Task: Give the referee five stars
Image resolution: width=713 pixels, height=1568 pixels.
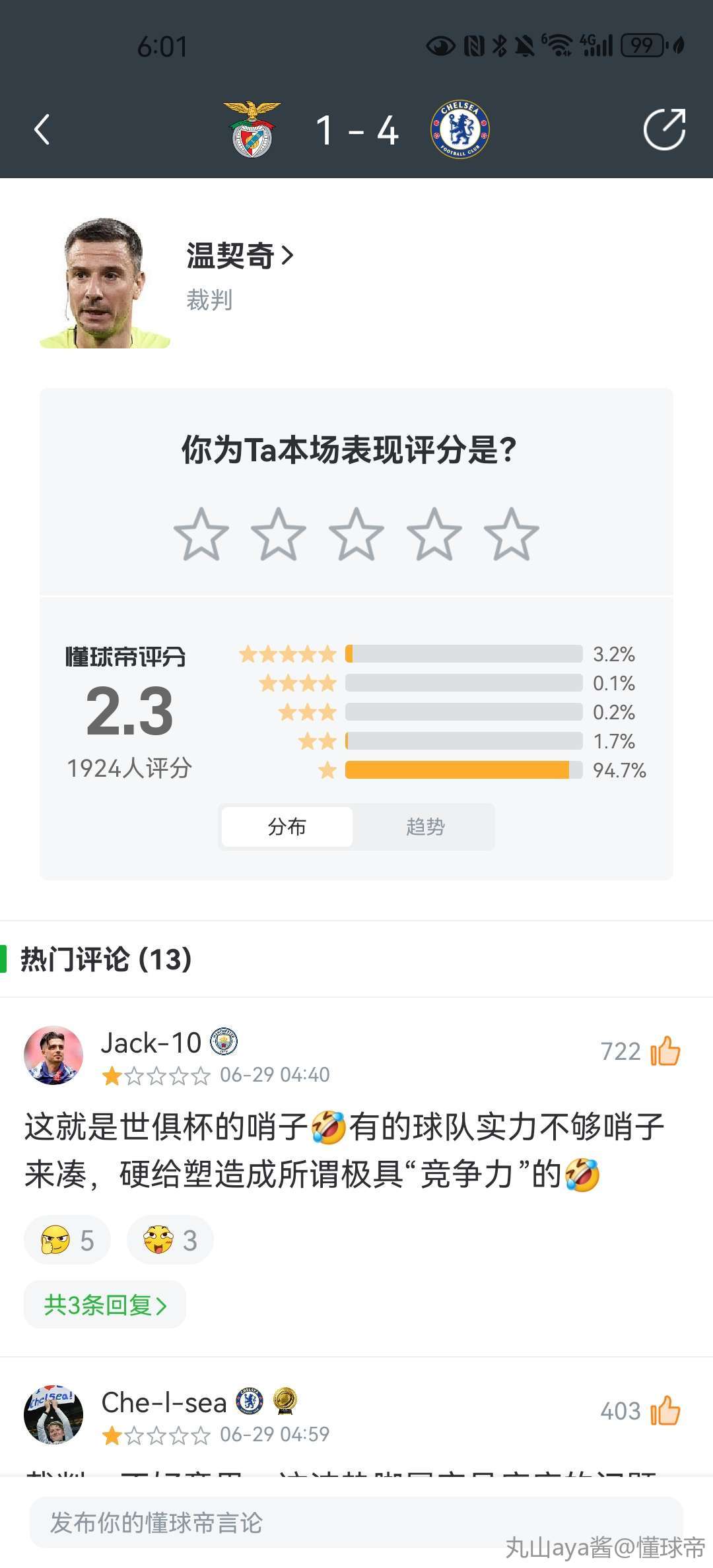Action: pos(512,535)
